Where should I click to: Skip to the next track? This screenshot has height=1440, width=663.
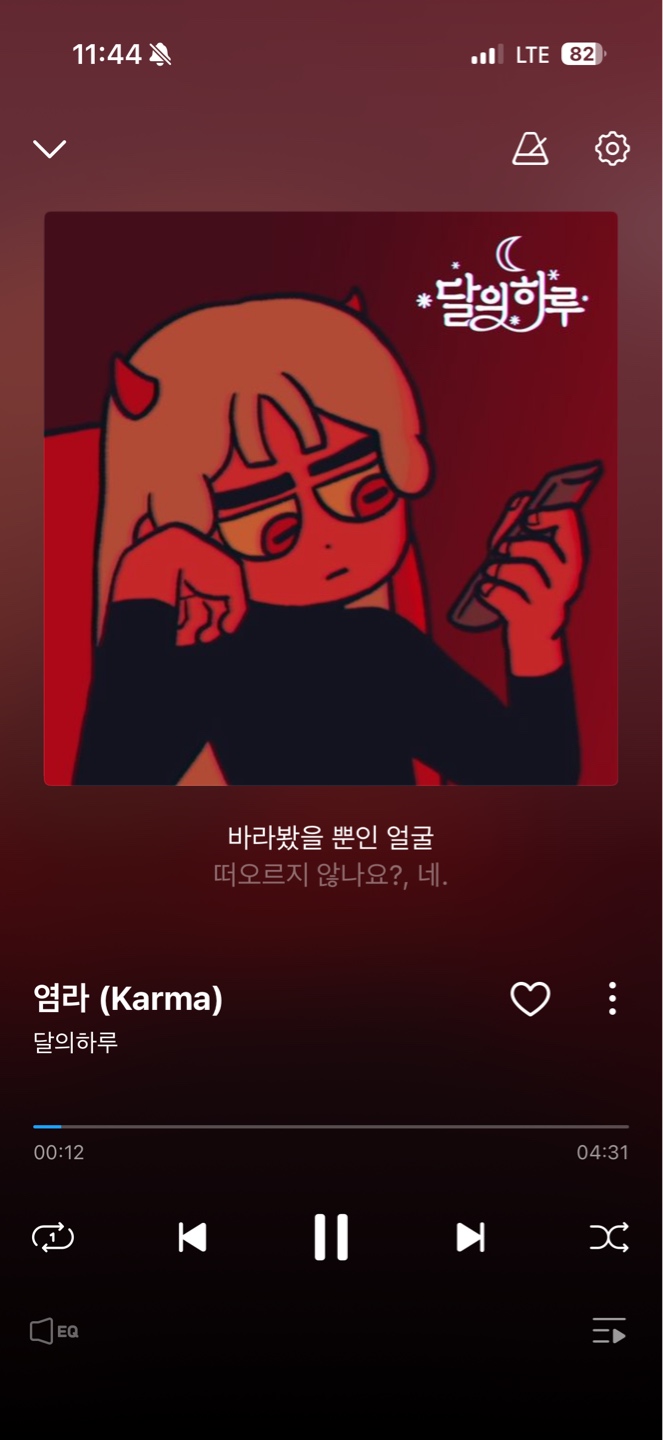coord(470,1237)
